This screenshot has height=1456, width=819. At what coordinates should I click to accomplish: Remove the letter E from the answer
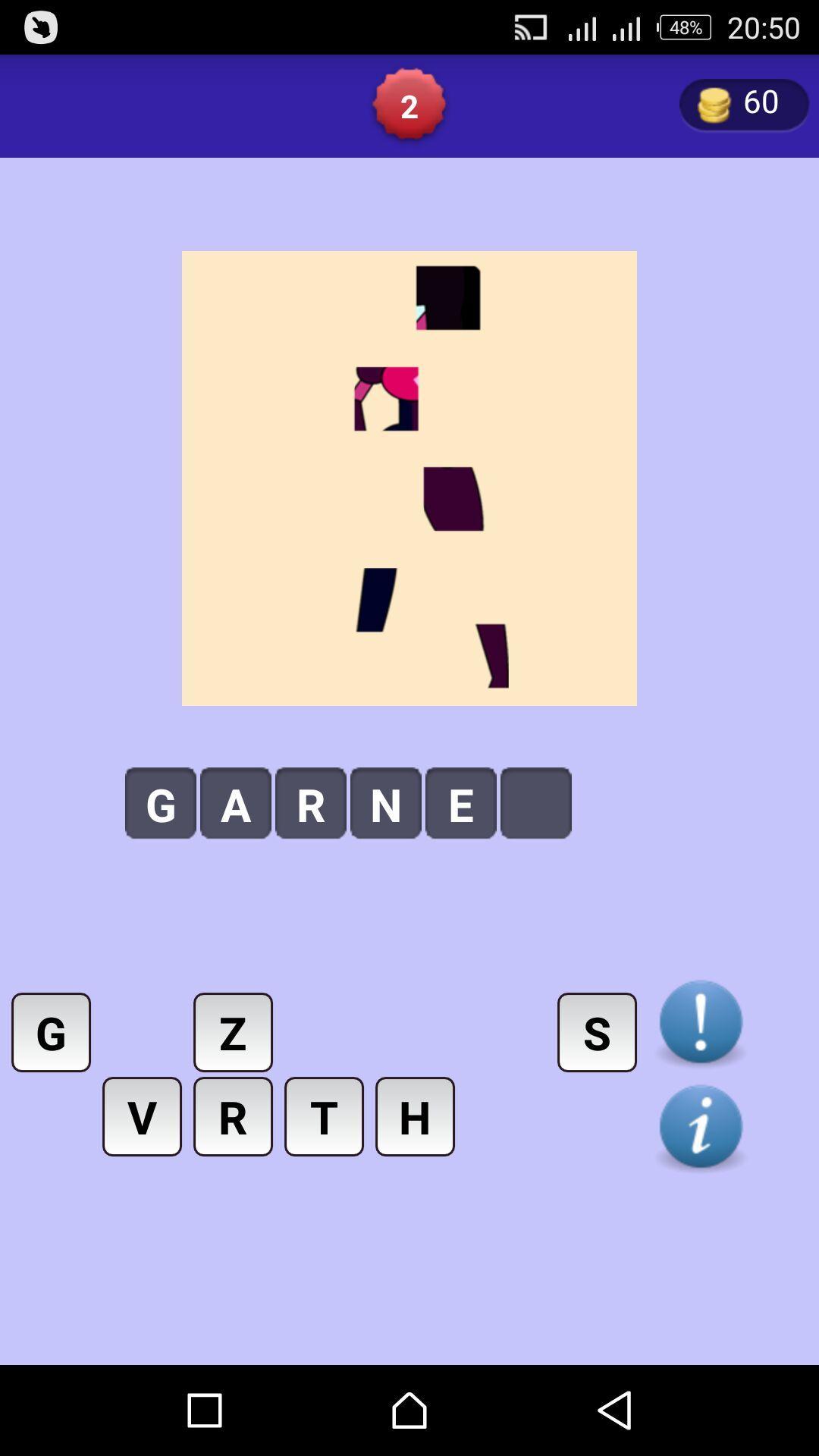(x=460, y=803)
